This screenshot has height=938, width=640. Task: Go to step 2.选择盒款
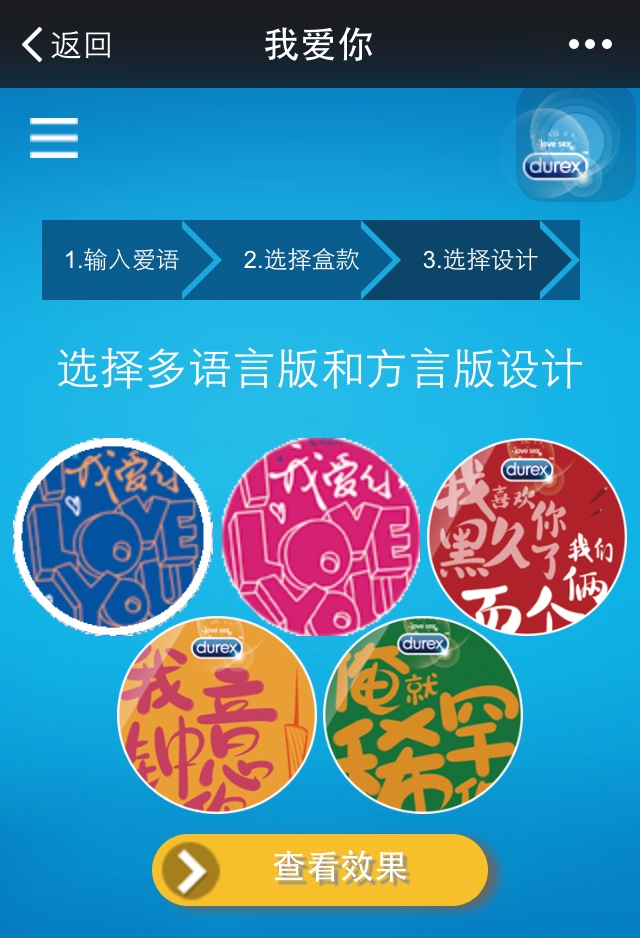pyautogui.click(x=301, y=260)
